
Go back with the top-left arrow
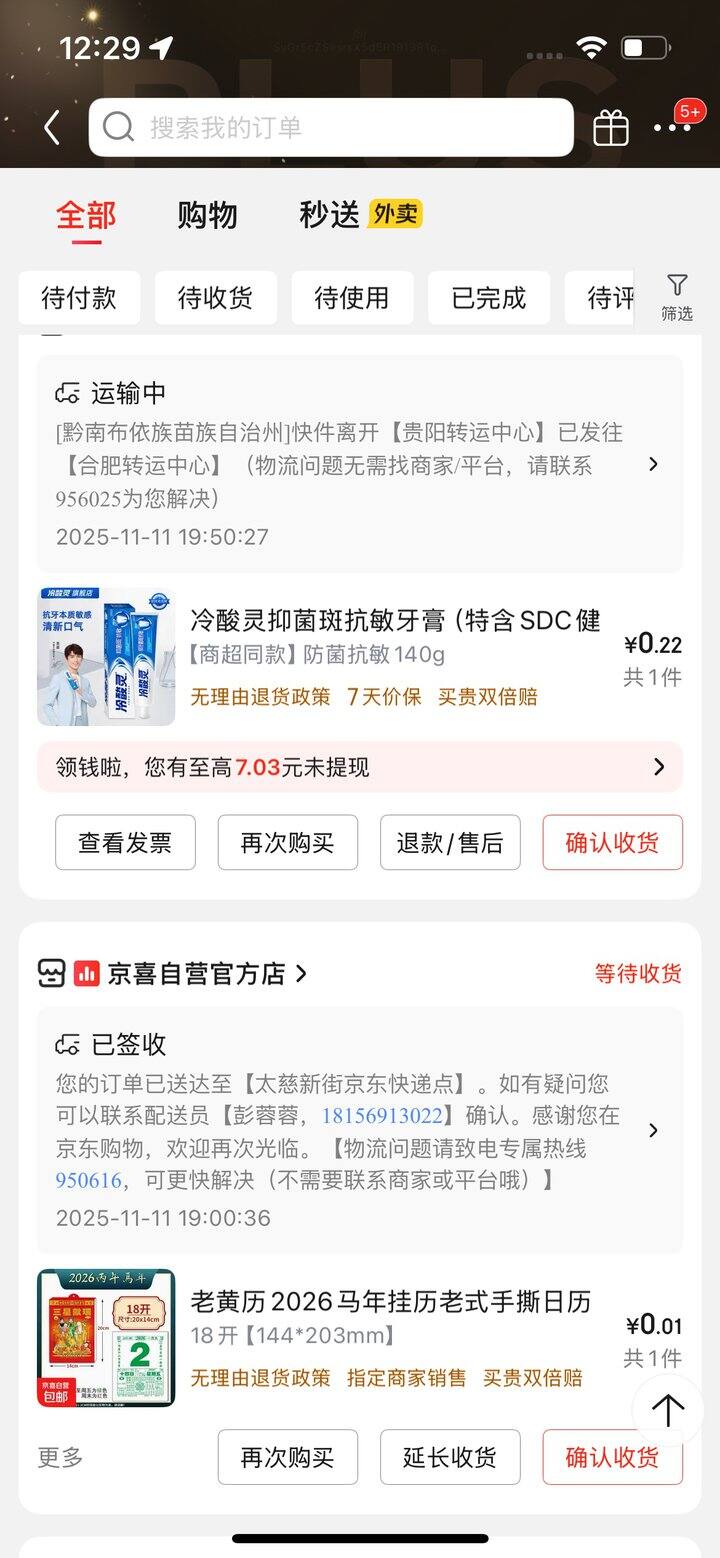(52, 128)
